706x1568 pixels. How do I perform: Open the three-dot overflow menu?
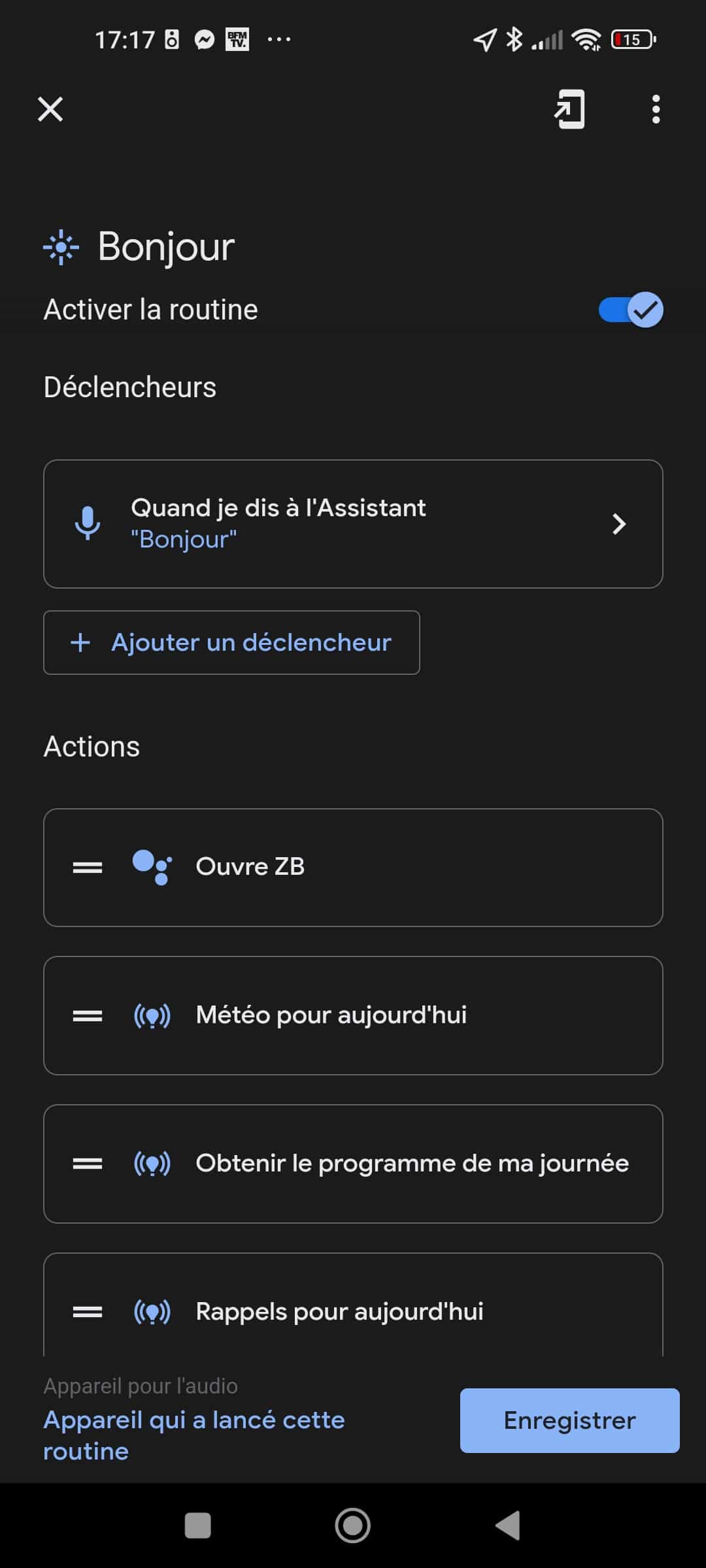tap(656, 109)
